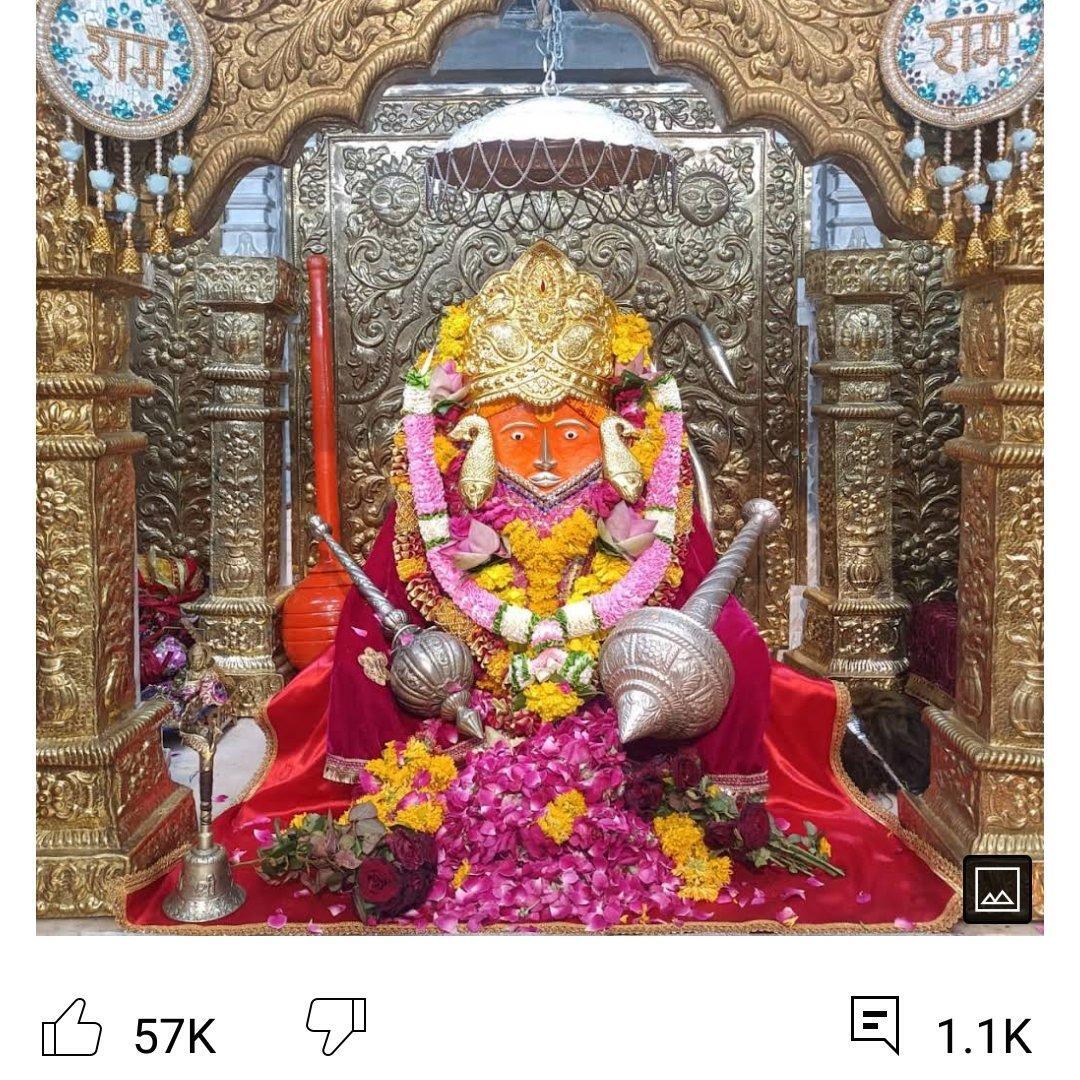Like this post with thumbs up

72,1027
